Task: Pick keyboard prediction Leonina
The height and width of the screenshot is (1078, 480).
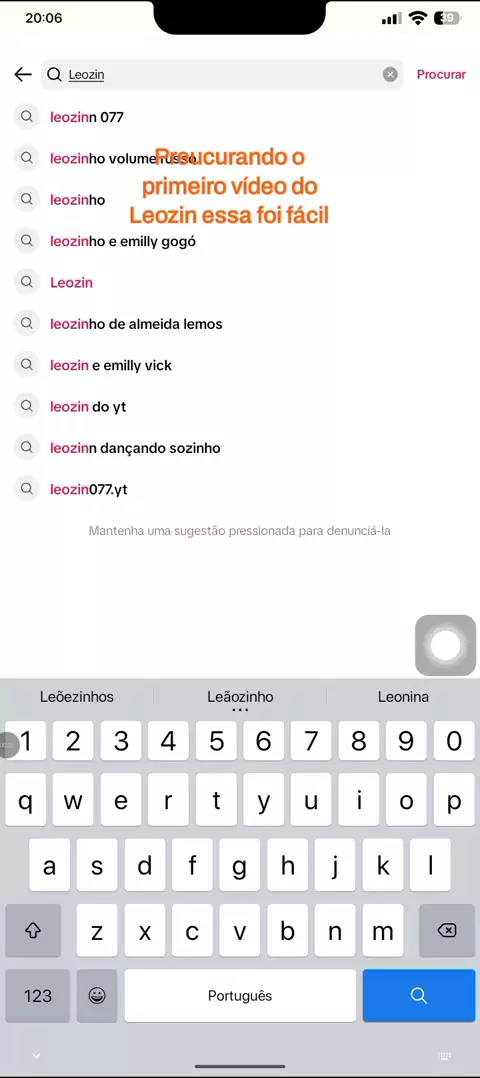Action: tap(404, 697)
